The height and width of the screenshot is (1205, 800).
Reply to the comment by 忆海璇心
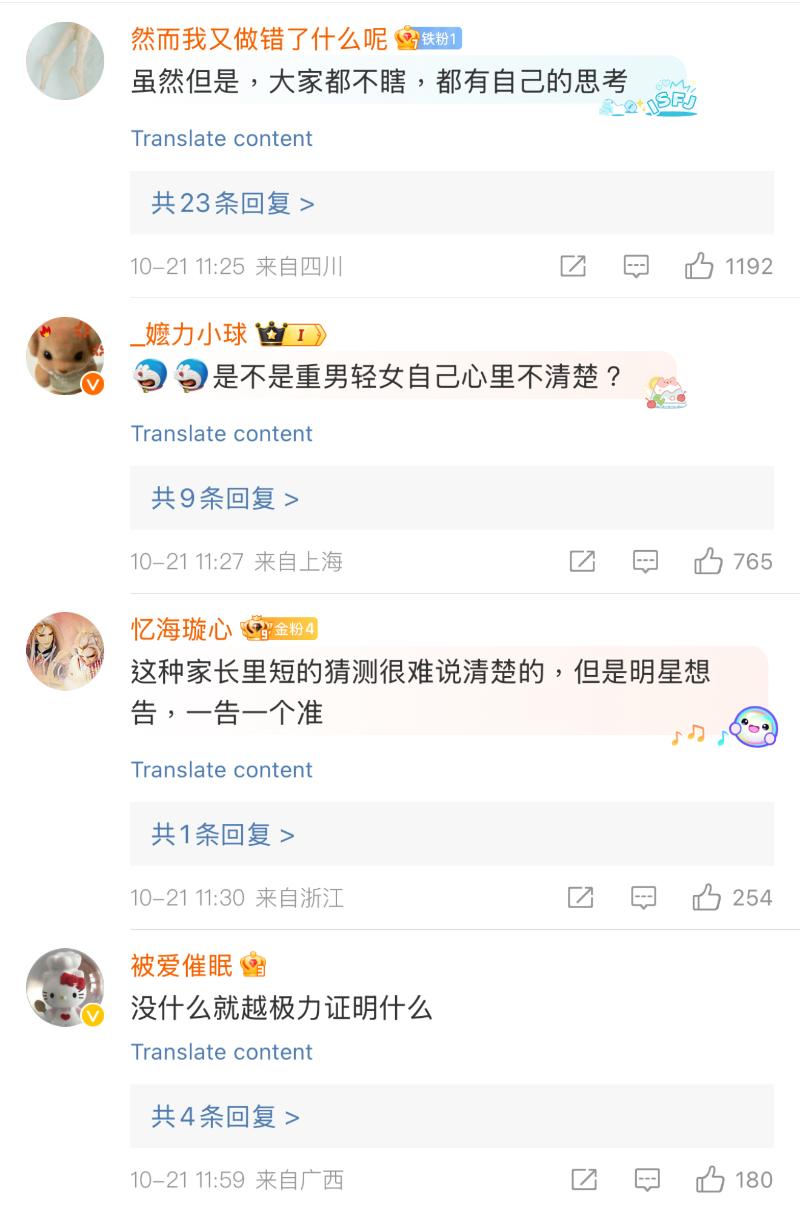[x=644, y=897]
